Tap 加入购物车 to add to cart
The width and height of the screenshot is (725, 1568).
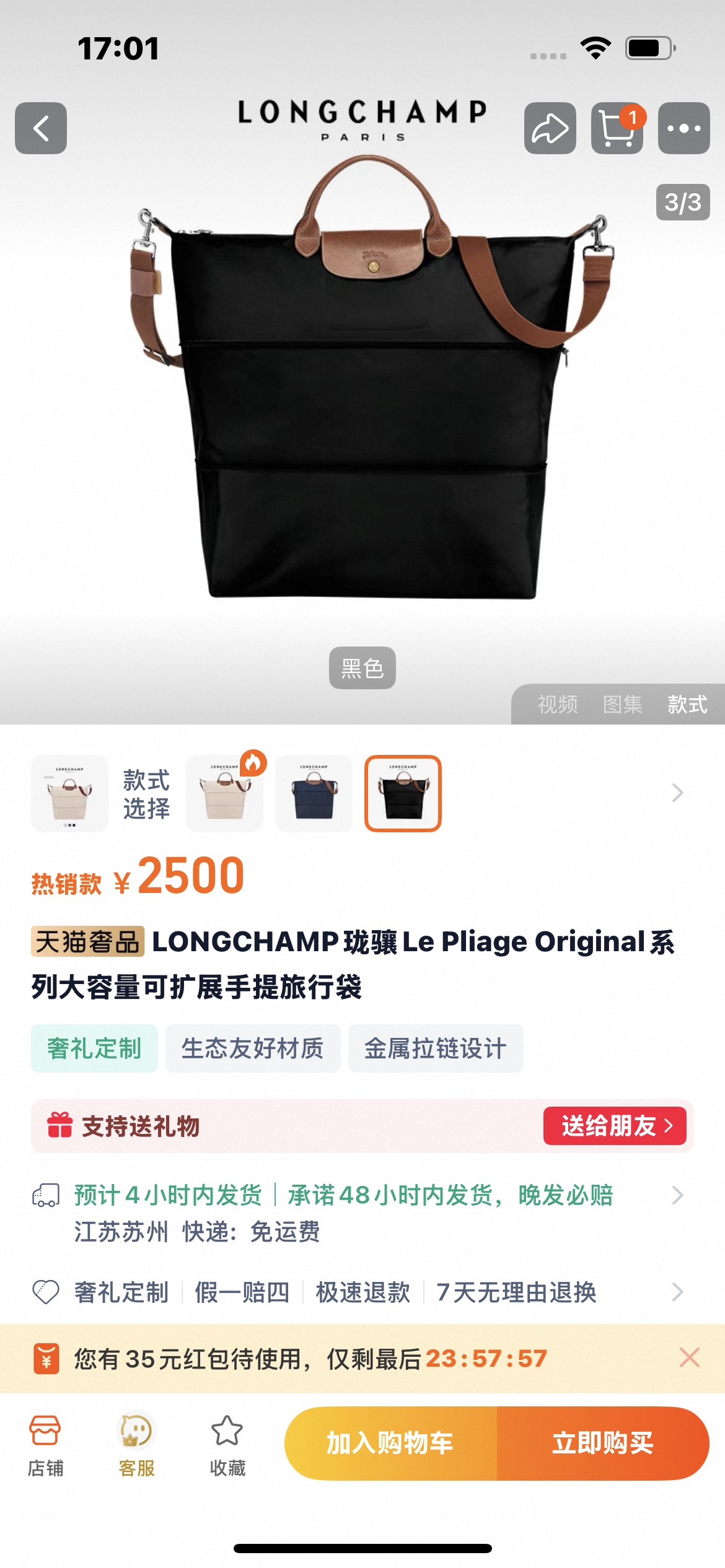click(x=390, y=1444)
